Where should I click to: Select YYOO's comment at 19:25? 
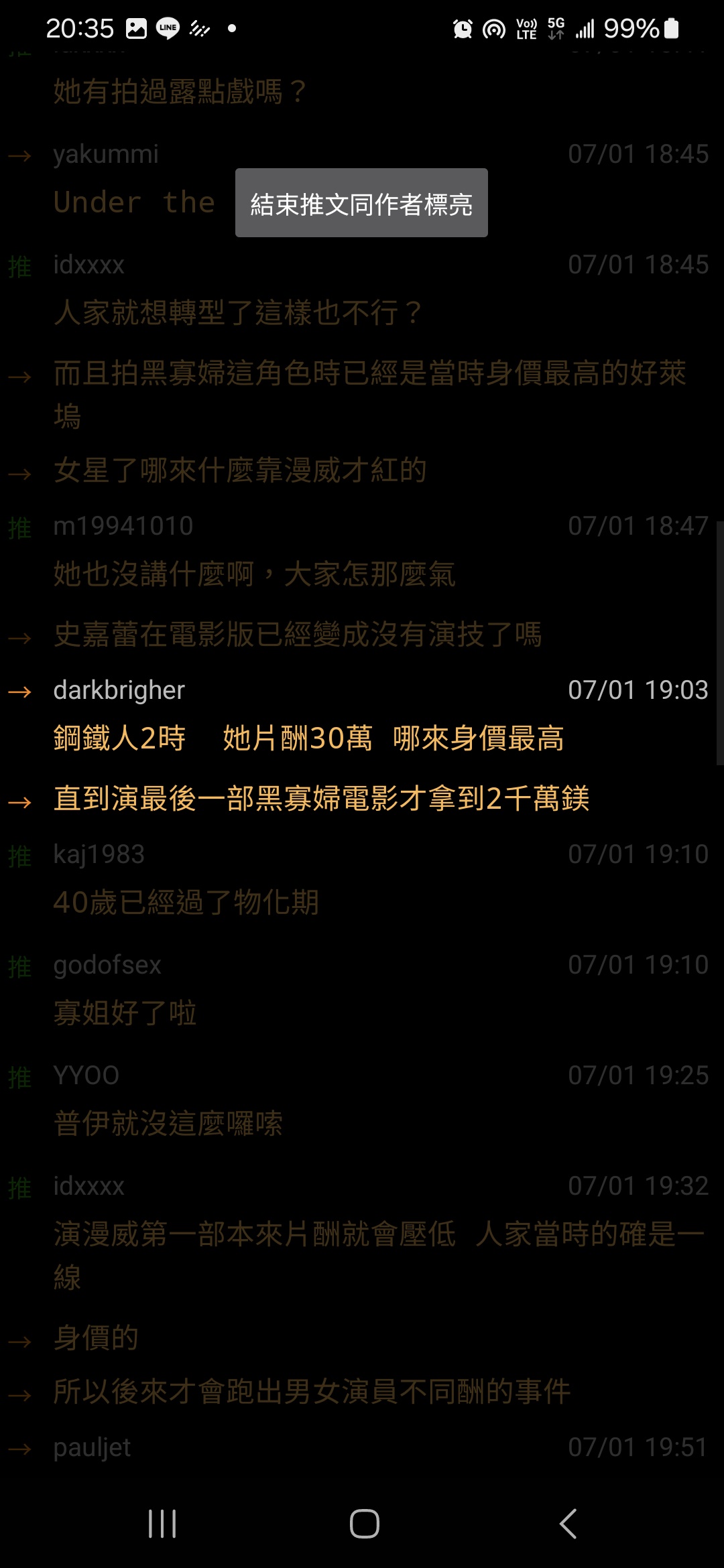[x=362, y=1100]
